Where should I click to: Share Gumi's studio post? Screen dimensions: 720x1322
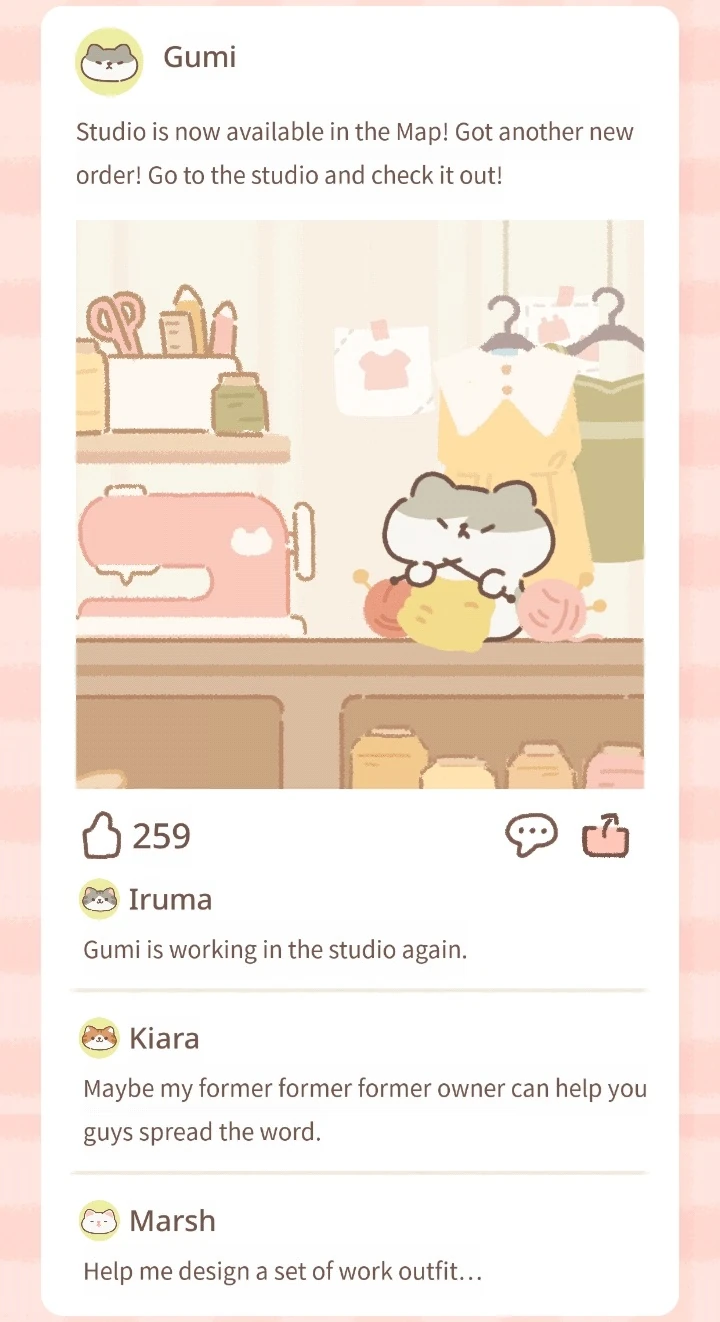(x=606, y=836)
